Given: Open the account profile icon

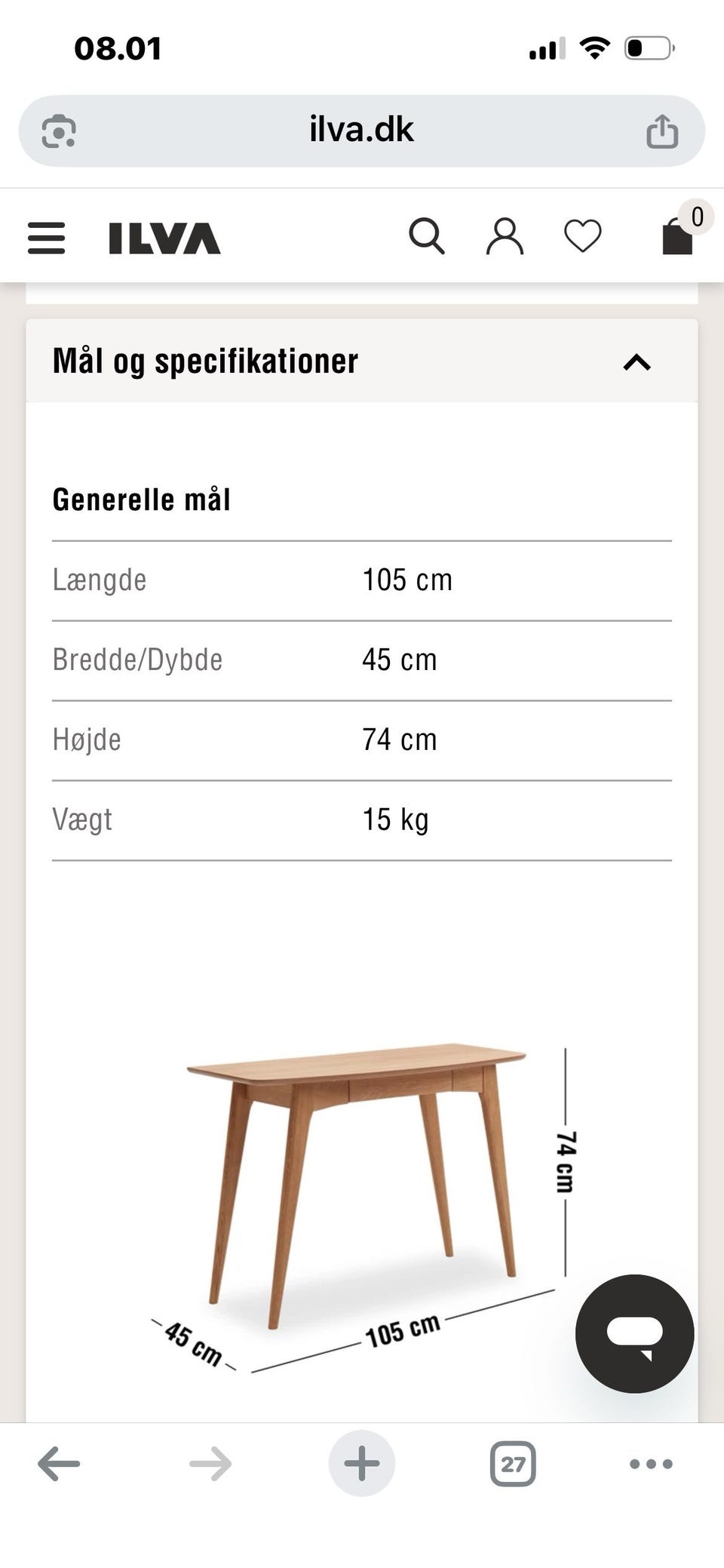Looking at the screenshot, I should point(505,237).
